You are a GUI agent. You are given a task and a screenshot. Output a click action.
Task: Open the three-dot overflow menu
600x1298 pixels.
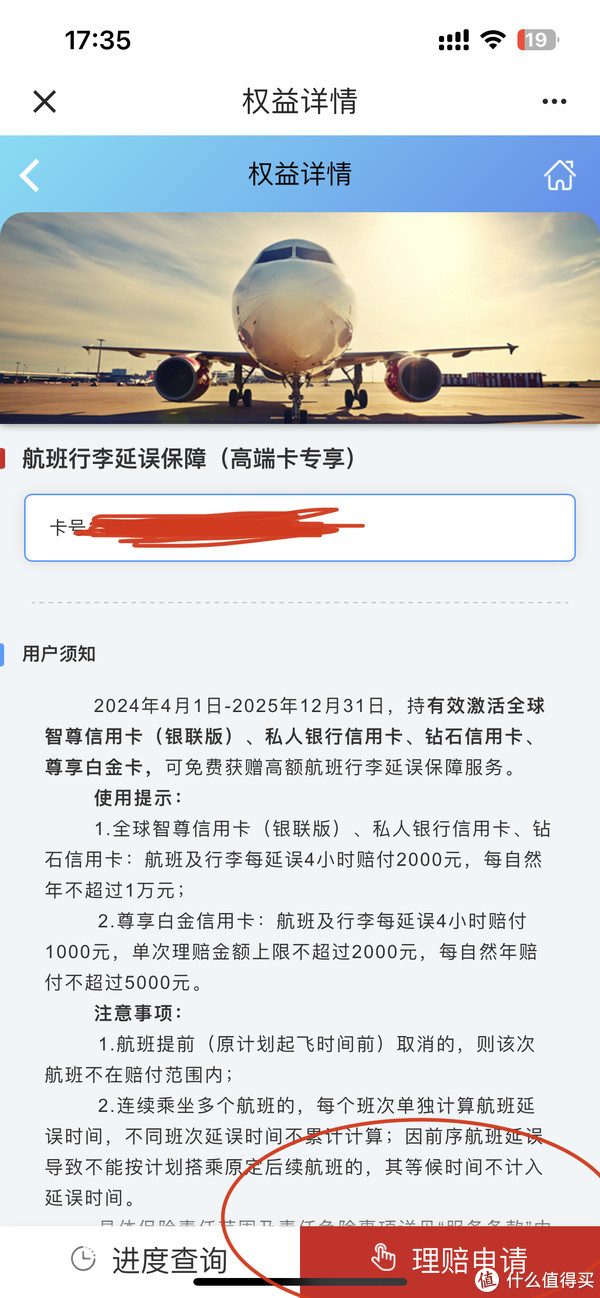click(554, 101)
